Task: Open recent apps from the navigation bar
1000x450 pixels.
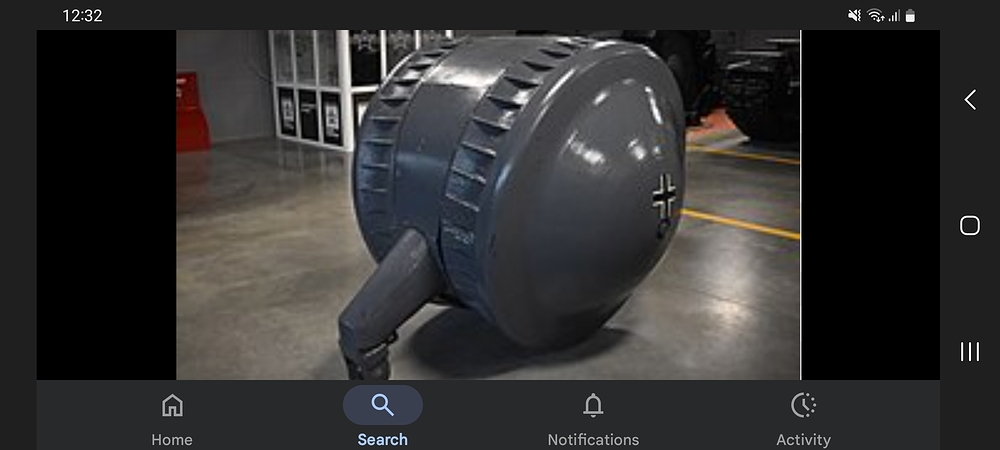Action: 969,351
